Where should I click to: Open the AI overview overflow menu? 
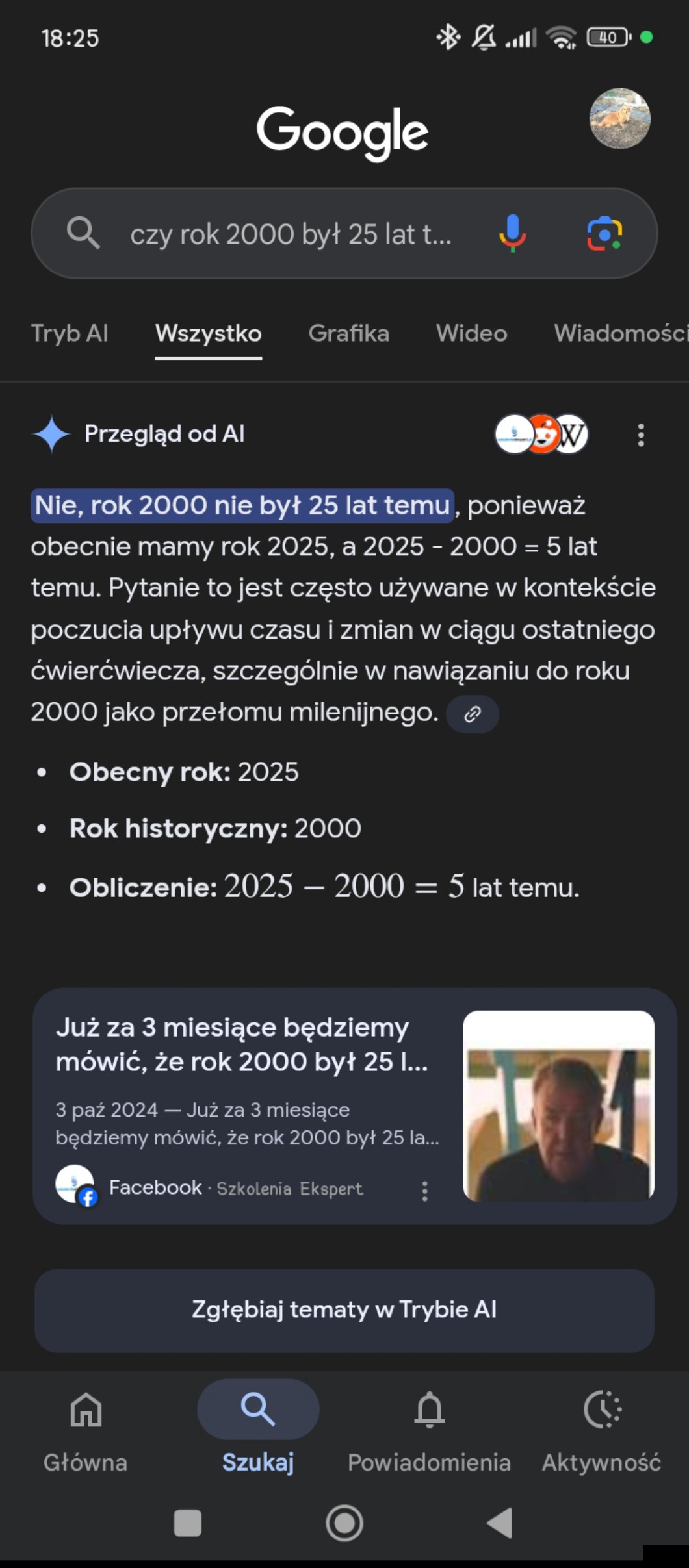click(x=641, y=435)
